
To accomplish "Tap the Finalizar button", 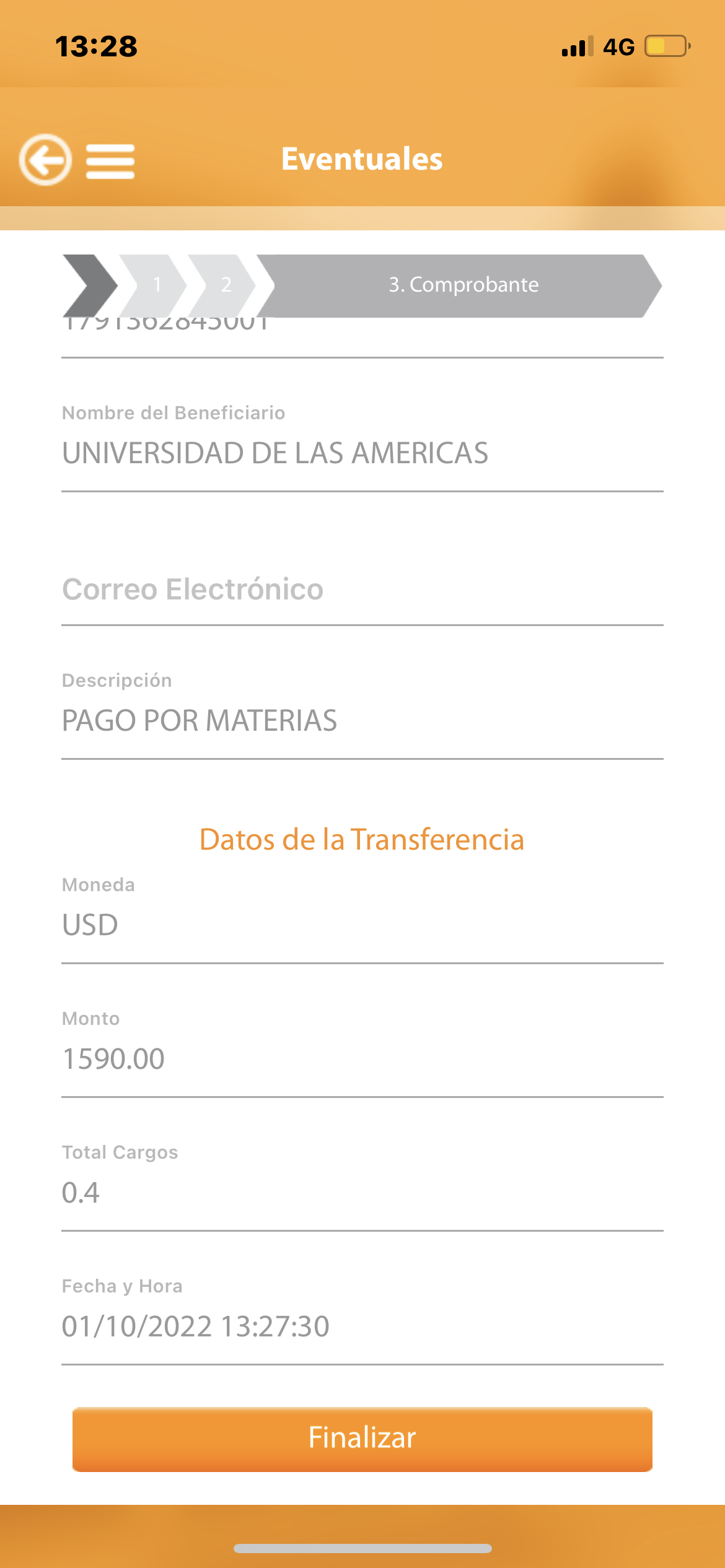I will (362, 1438).
